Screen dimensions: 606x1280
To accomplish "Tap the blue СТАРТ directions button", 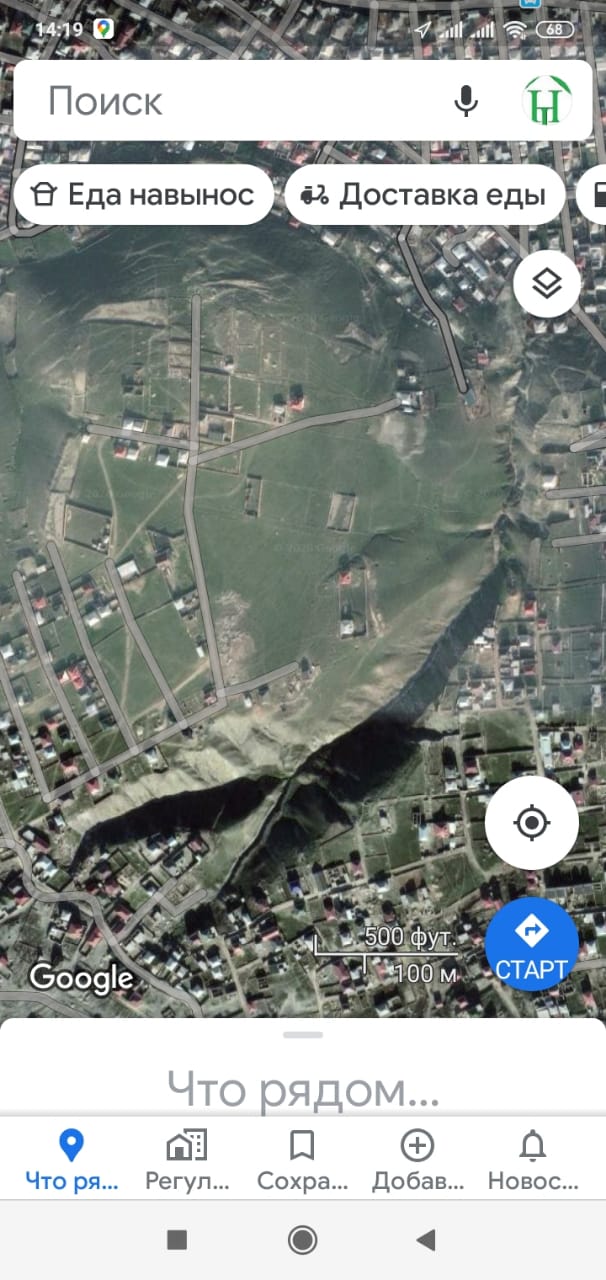I will tap(532, 944).
